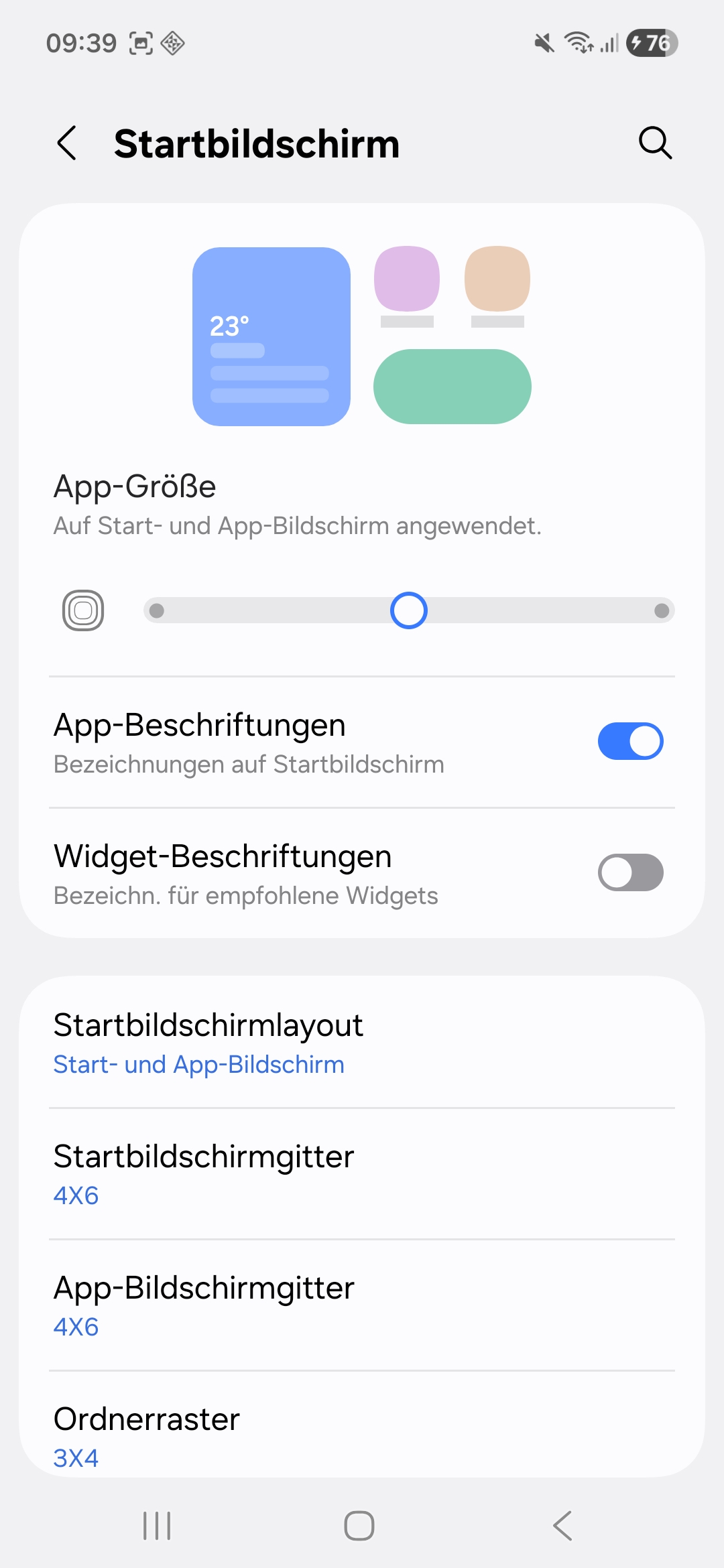724x1568 pixels.
Task: Tap the system home button
Action: point(359,1526)
